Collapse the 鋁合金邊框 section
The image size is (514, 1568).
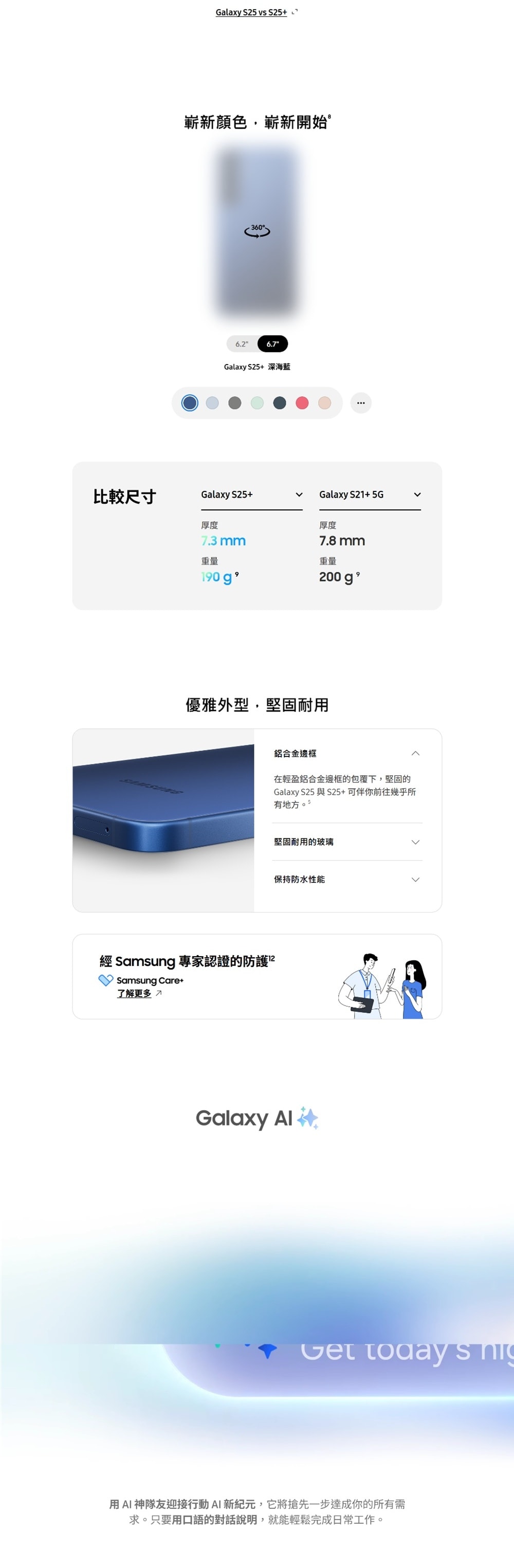415,754
